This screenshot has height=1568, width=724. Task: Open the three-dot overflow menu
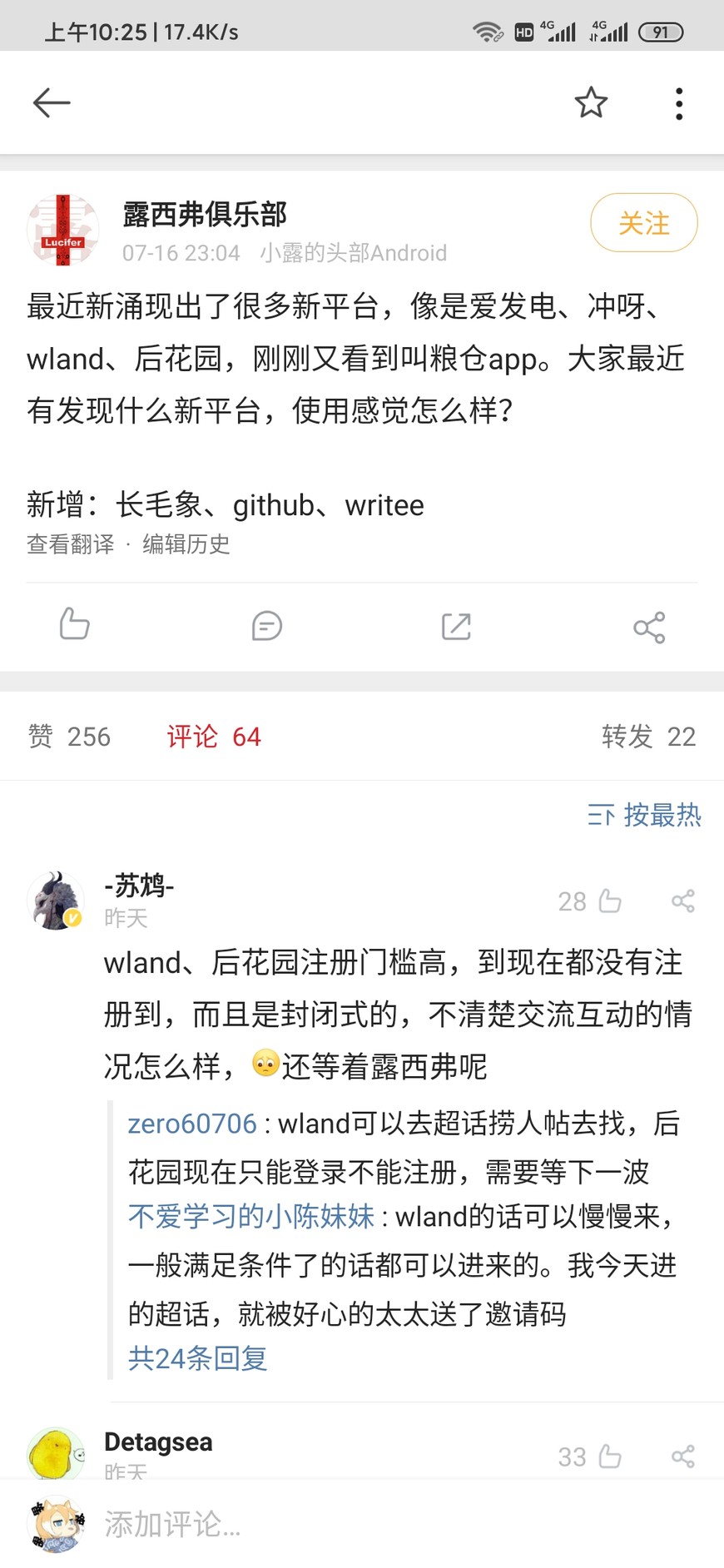679,104
